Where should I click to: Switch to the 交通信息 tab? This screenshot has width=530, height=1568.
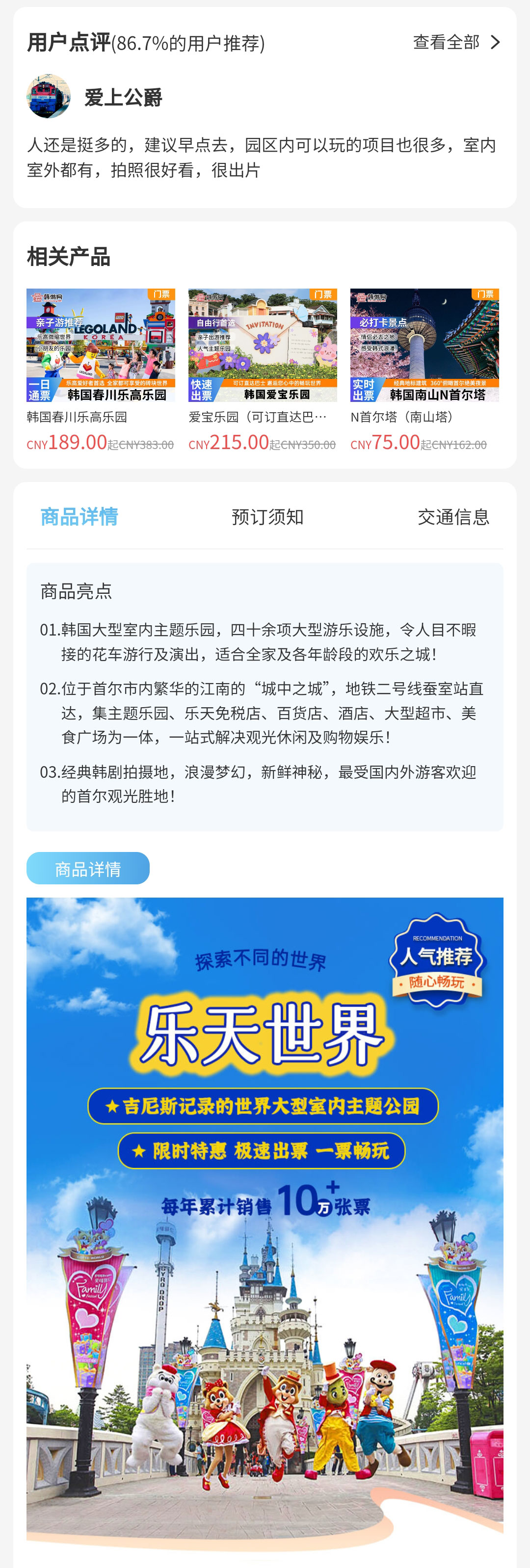coord(453,517)
